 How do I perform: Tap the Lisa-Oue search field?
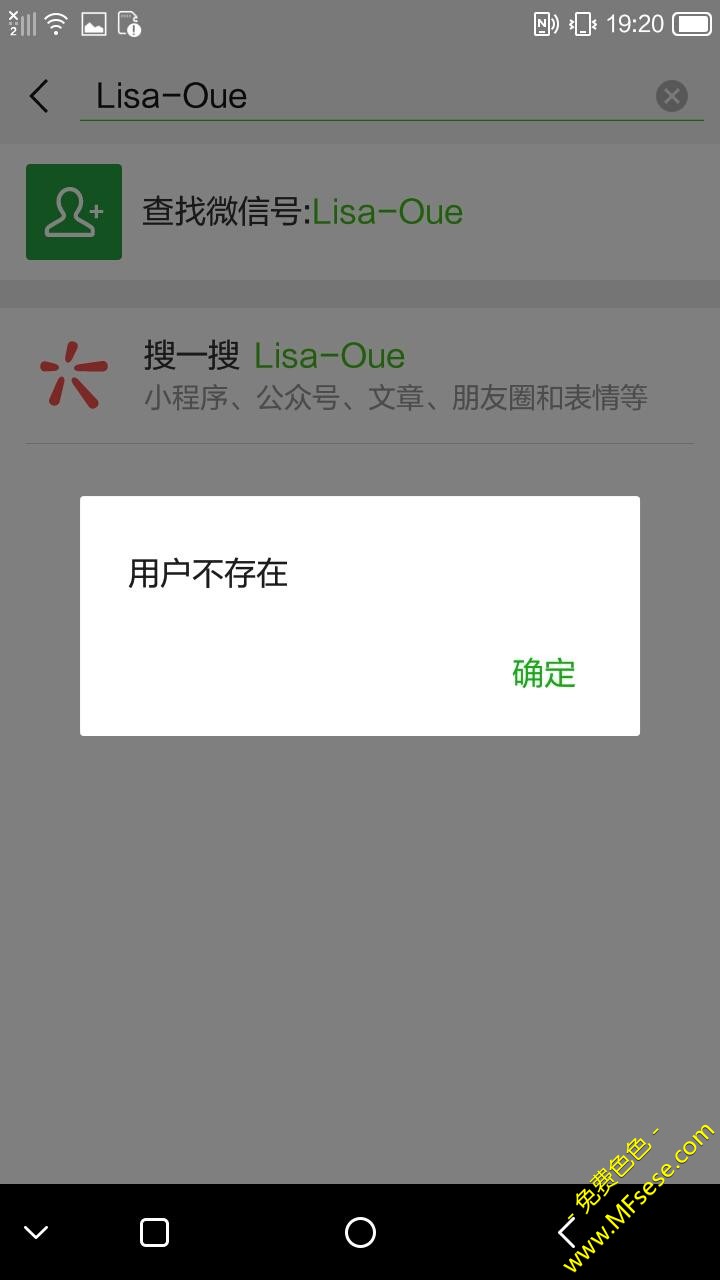(360, 96)
